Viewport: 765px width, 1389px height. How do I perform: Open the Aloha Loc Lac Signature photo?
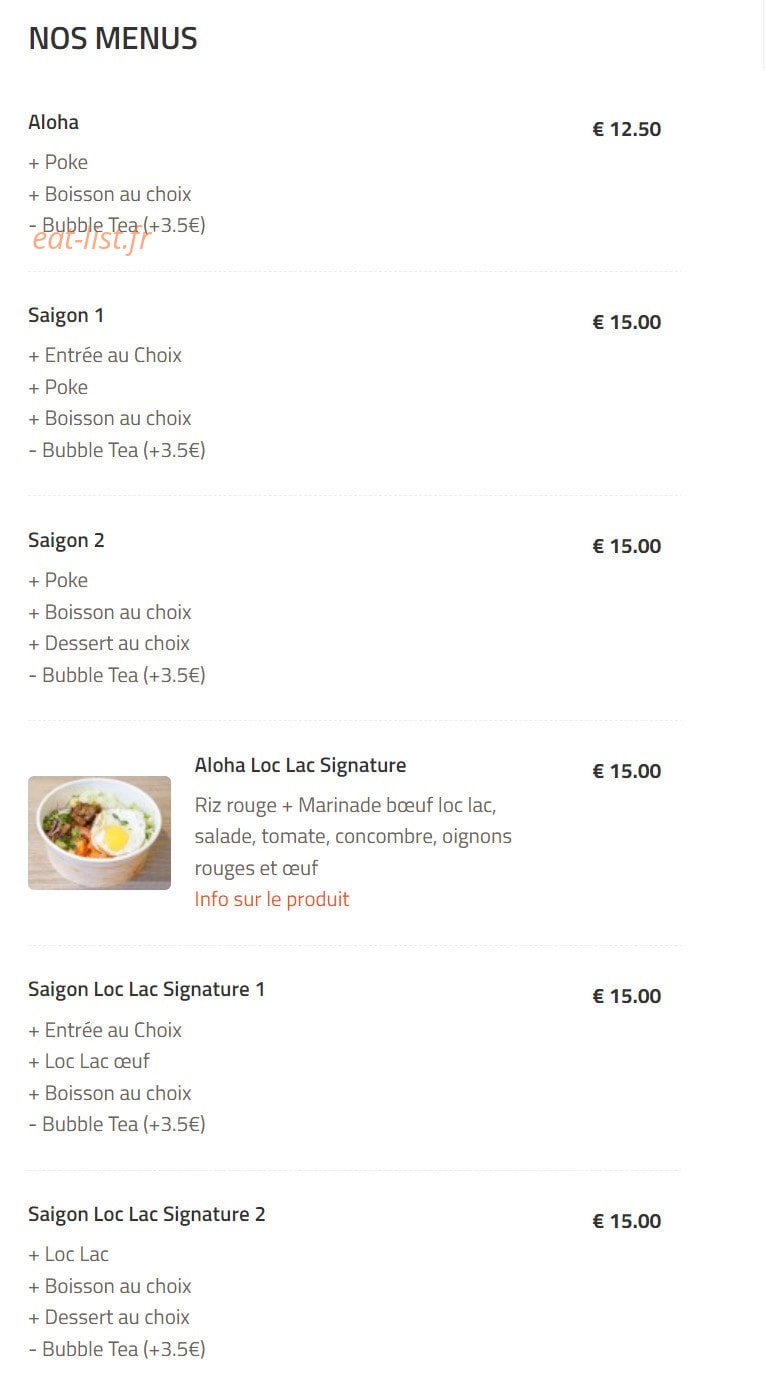99,832
